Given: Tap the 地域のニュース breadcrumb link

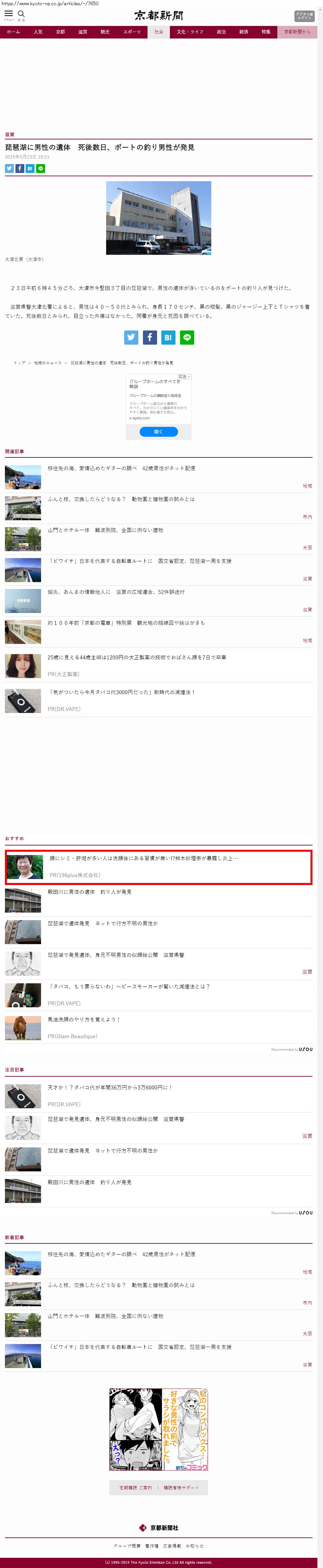Looking at the screenshot, I should coord(47,363).
